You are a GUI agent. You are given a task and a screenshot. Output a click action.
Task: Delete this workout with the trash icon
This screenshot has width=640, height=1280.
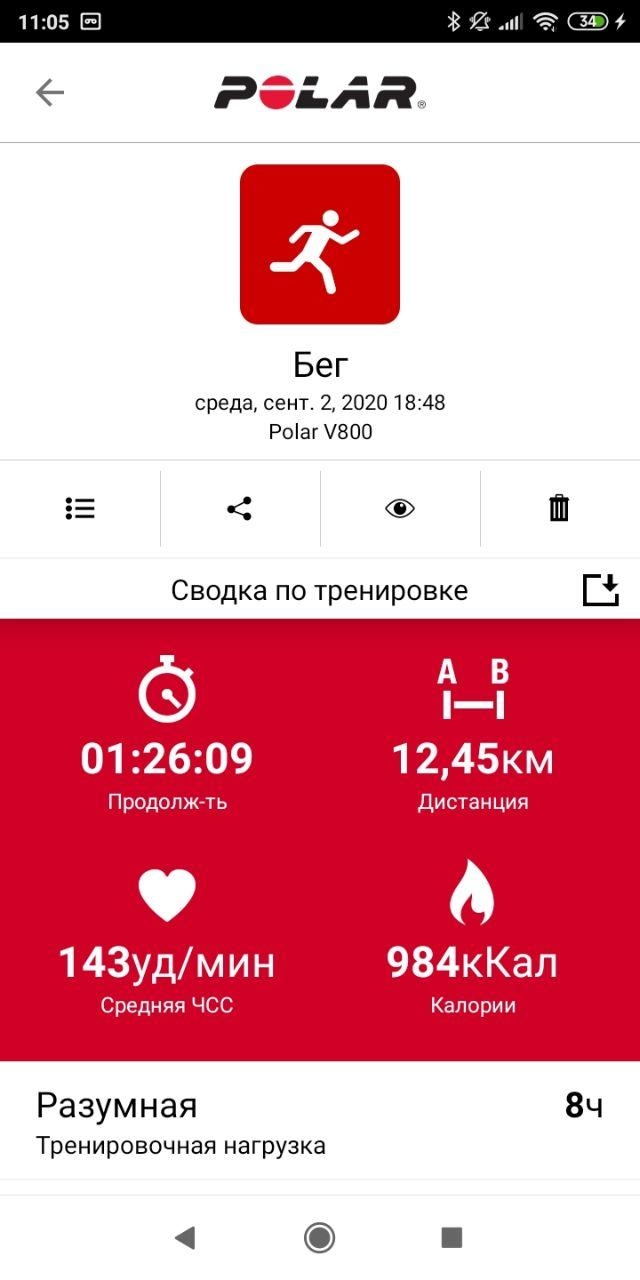559,509
